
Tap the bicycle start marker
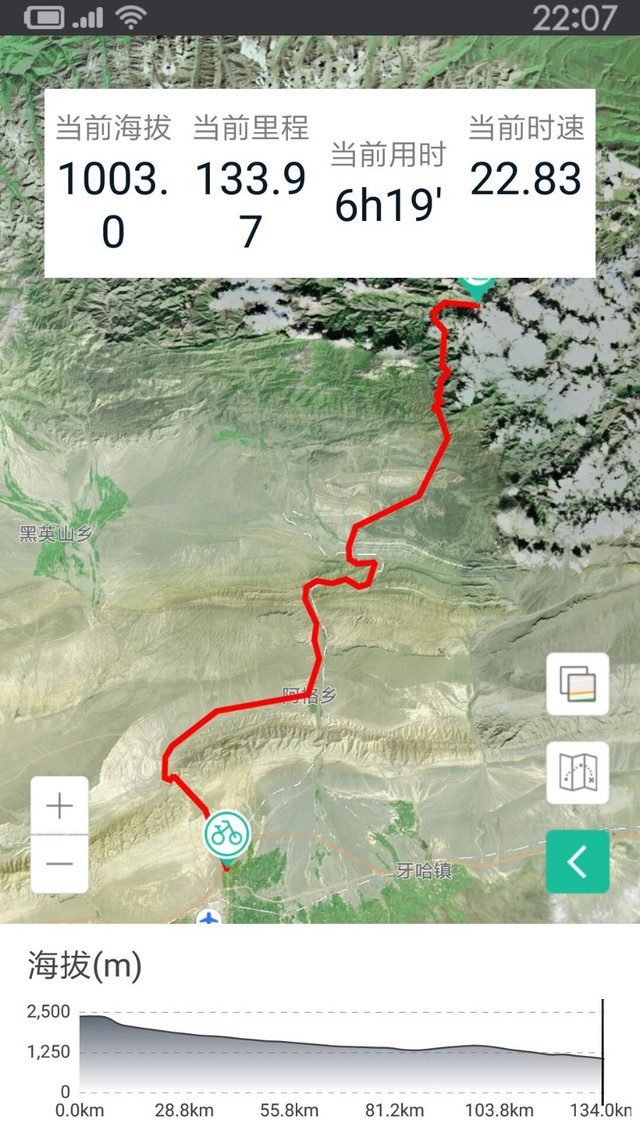[227, 834]
